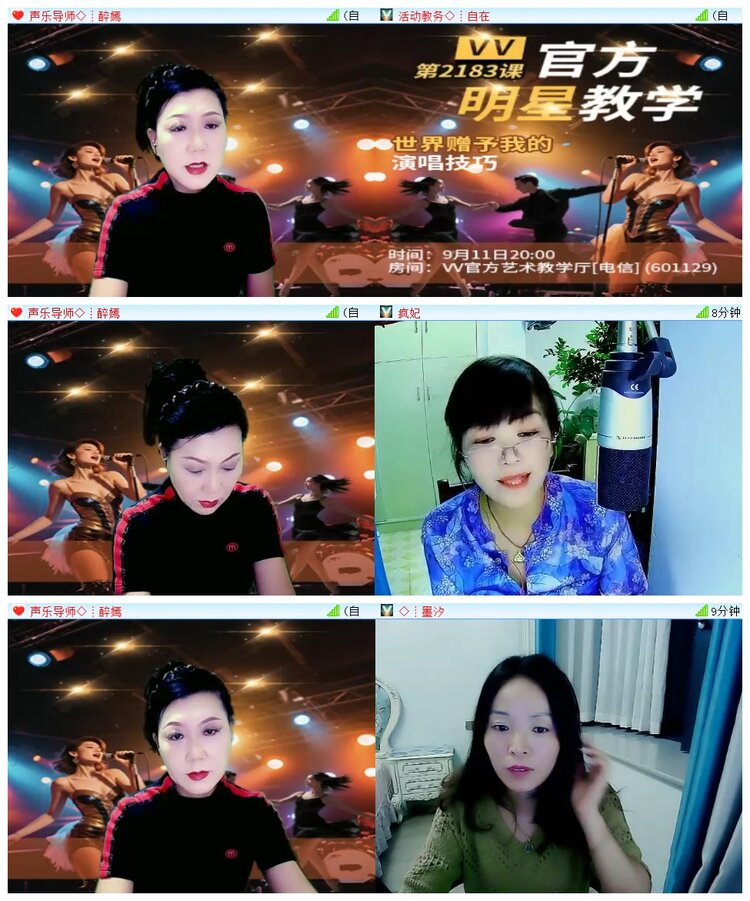Click the signal bars next to 9分钟 timer
Screen dimensions: 750x901
[x=702, y=609]
